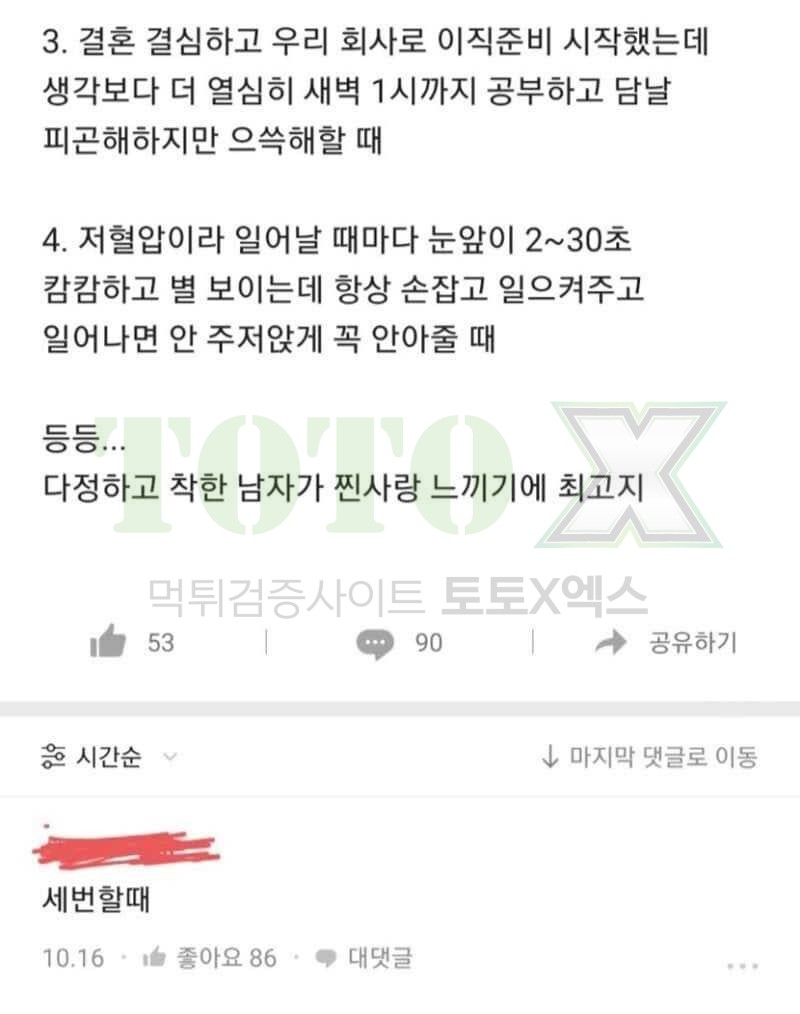800x1014 pixels.
Task: Like the comment 세번할때
Action: (209, 957)
